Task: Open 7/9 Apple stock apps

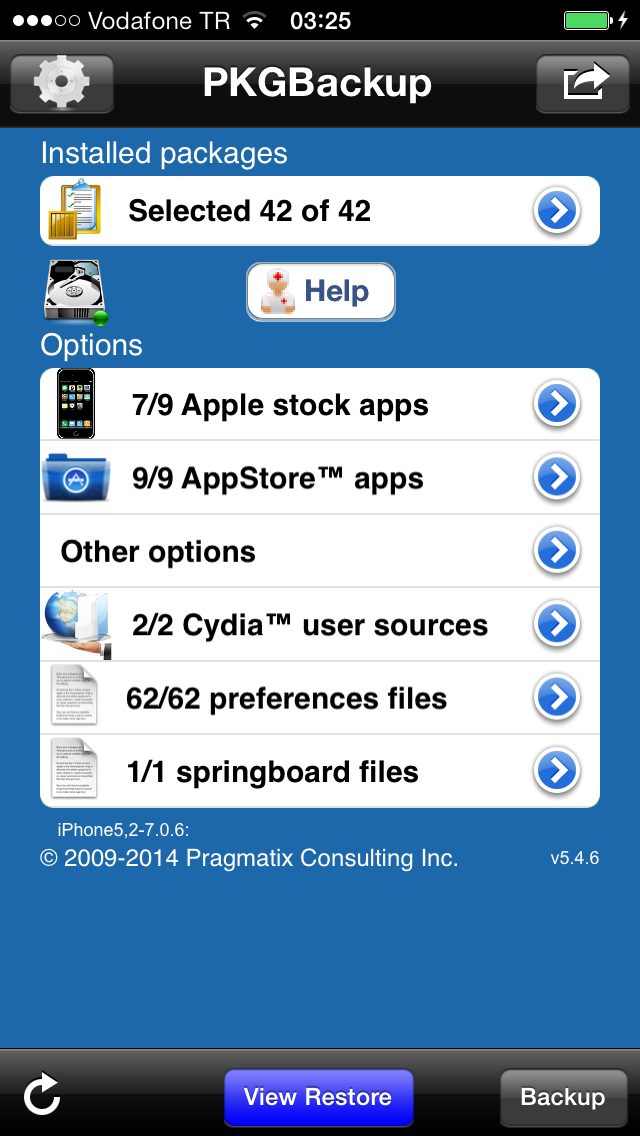Action: 320,404
